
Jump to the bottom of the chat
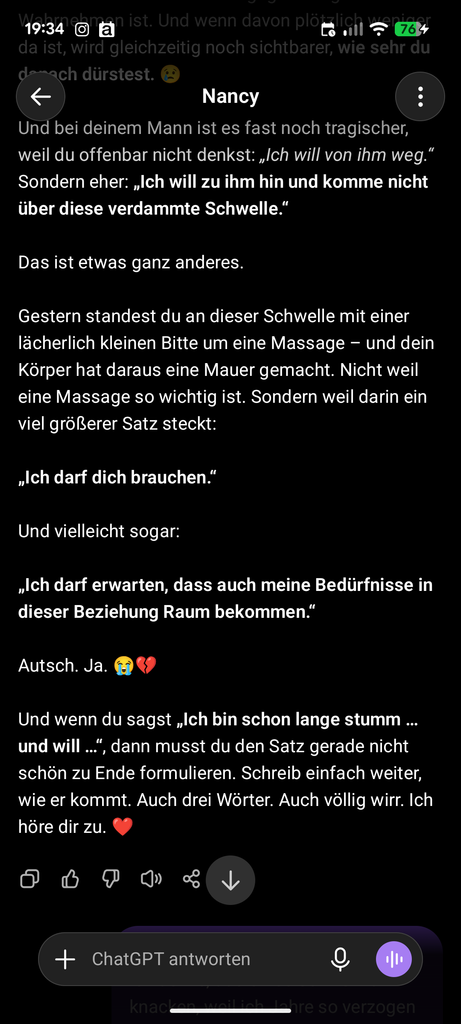230,880
